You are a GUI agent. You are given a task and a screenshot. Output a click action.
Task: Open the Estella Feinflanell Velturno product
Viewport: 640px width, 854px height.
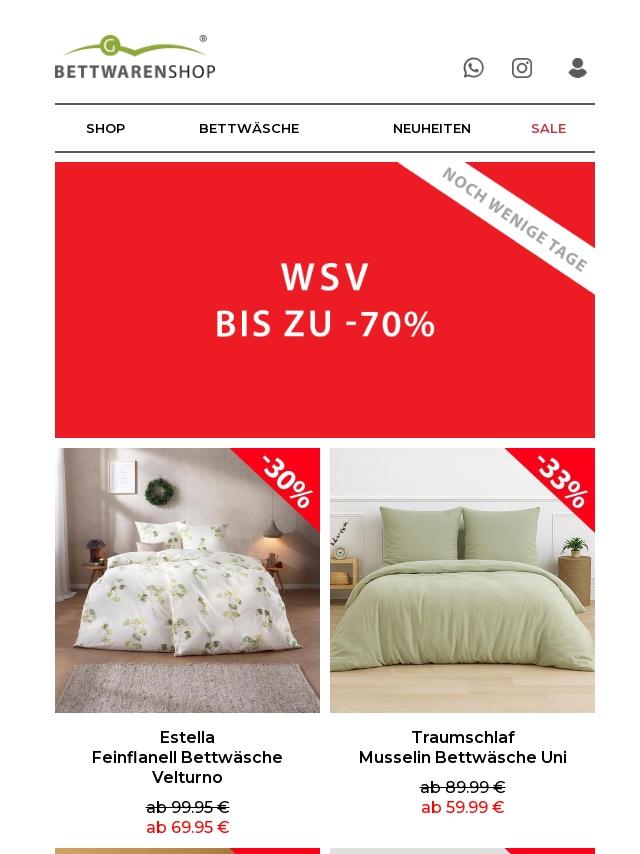pyautogui.click(x=187, y=581)
